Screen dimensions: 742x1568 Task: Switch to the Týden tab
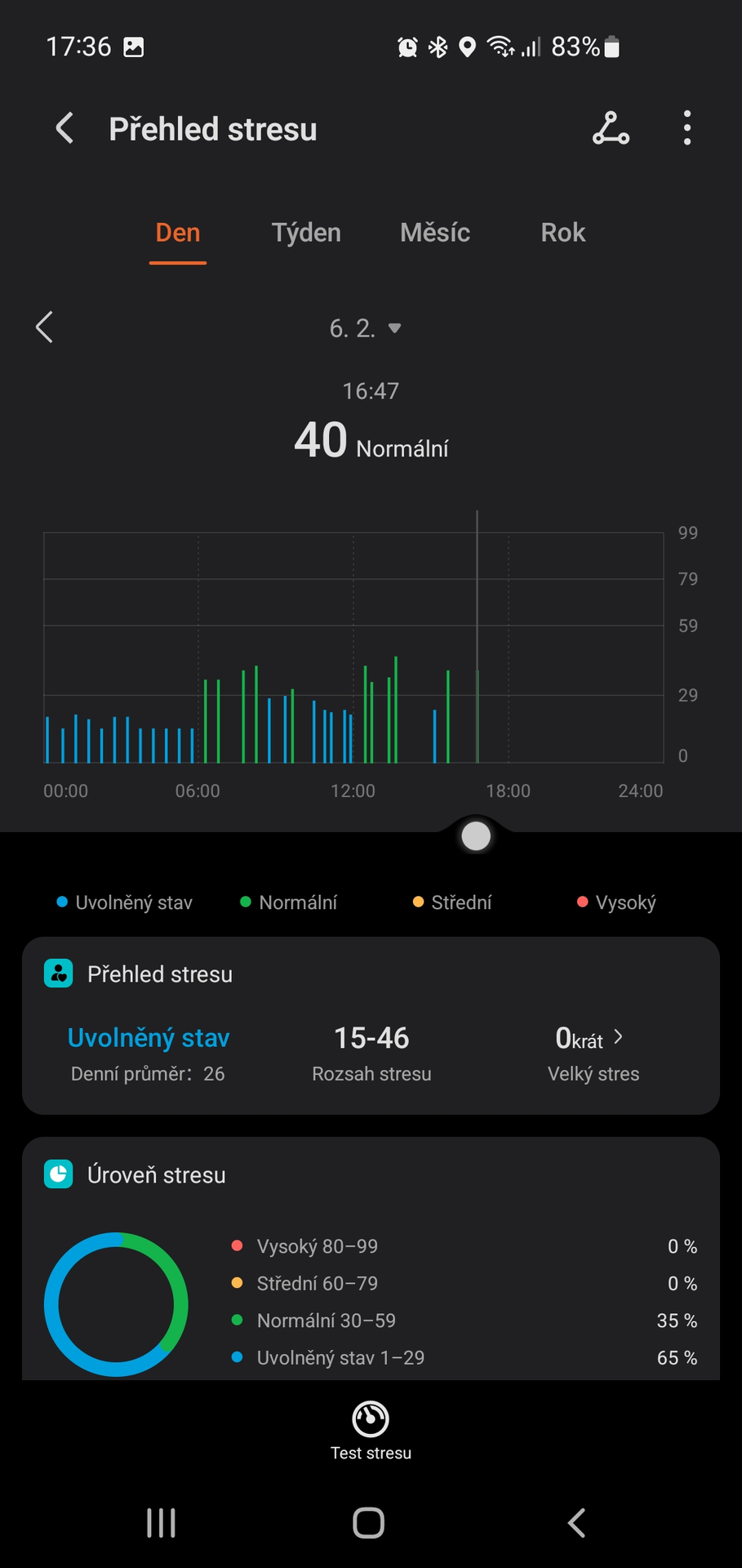(x=306, y=233)
